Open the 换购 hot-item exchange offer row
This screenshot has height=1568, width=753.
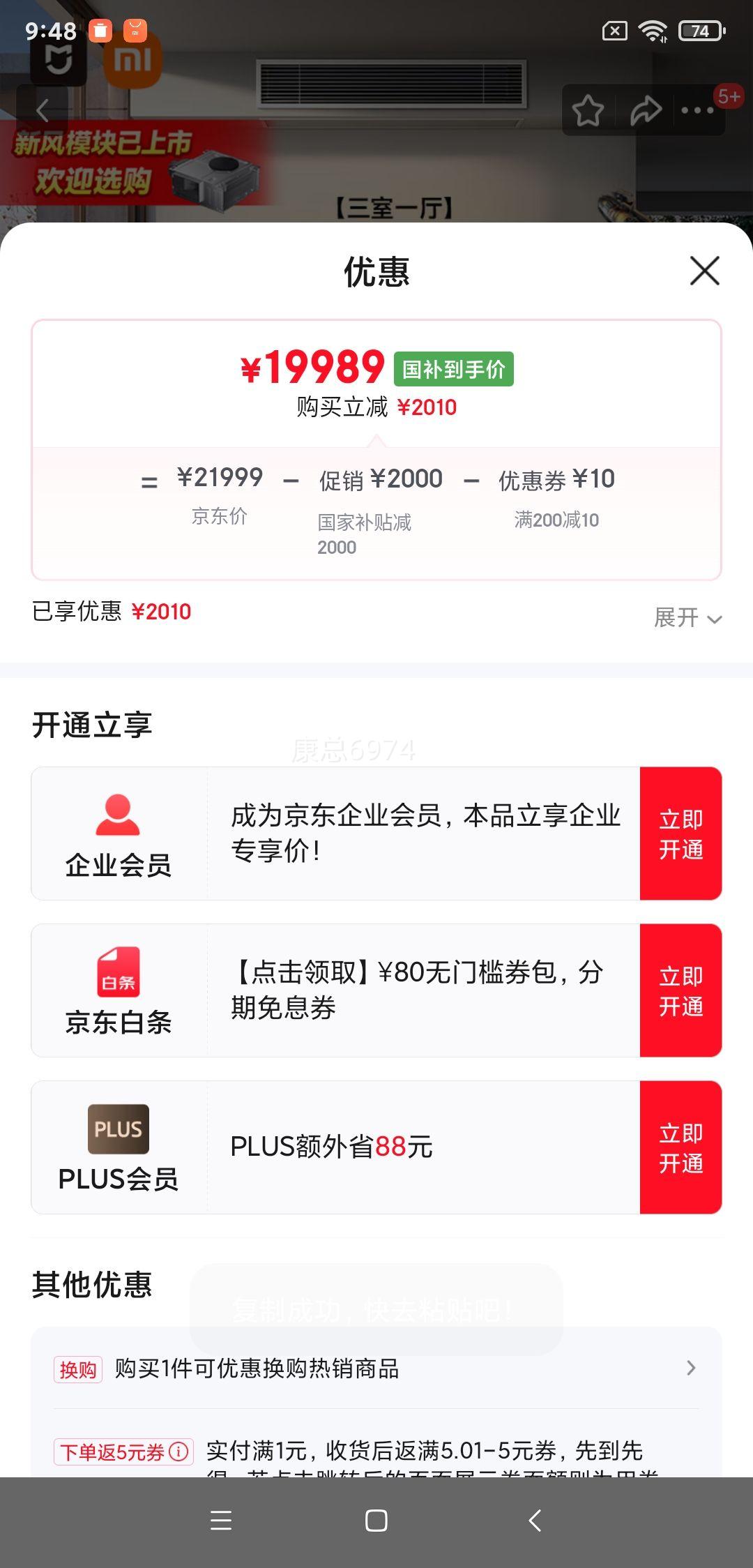pyautogui.click(x=376, y=1369)
